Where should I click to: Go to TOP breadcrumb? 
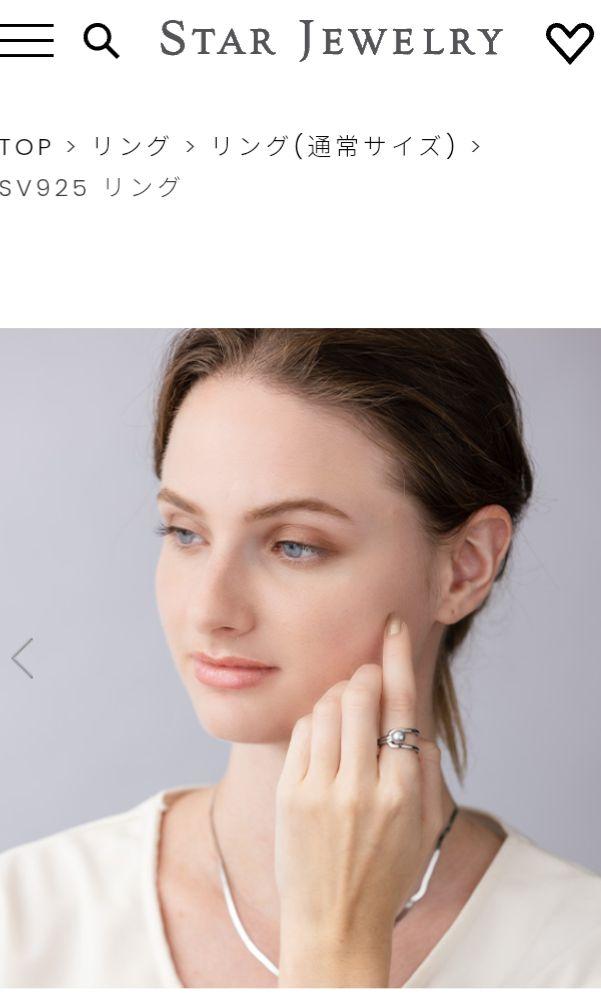click(26, 147)
